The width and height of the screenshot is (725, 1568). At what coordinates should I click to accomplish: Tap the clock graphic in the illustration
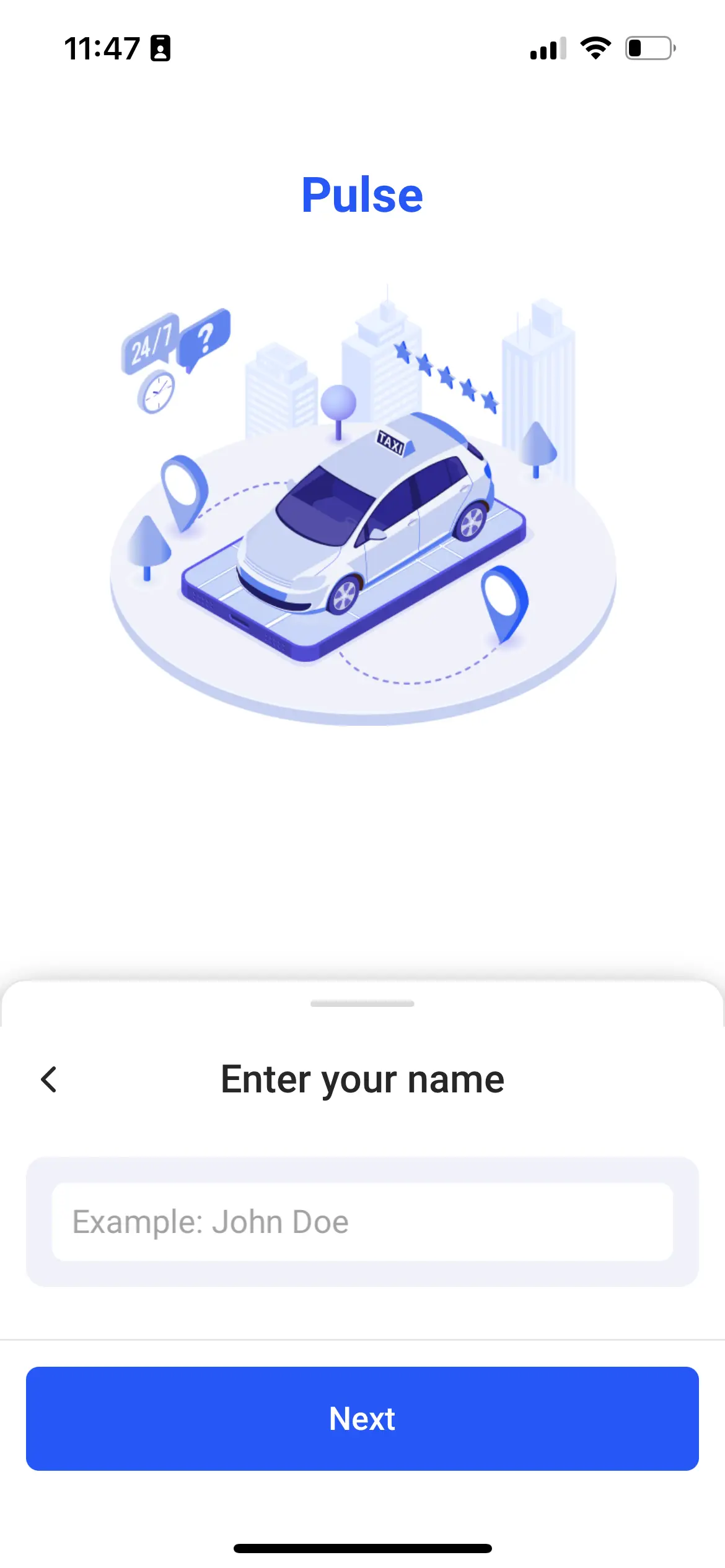(x=156, y=392)
